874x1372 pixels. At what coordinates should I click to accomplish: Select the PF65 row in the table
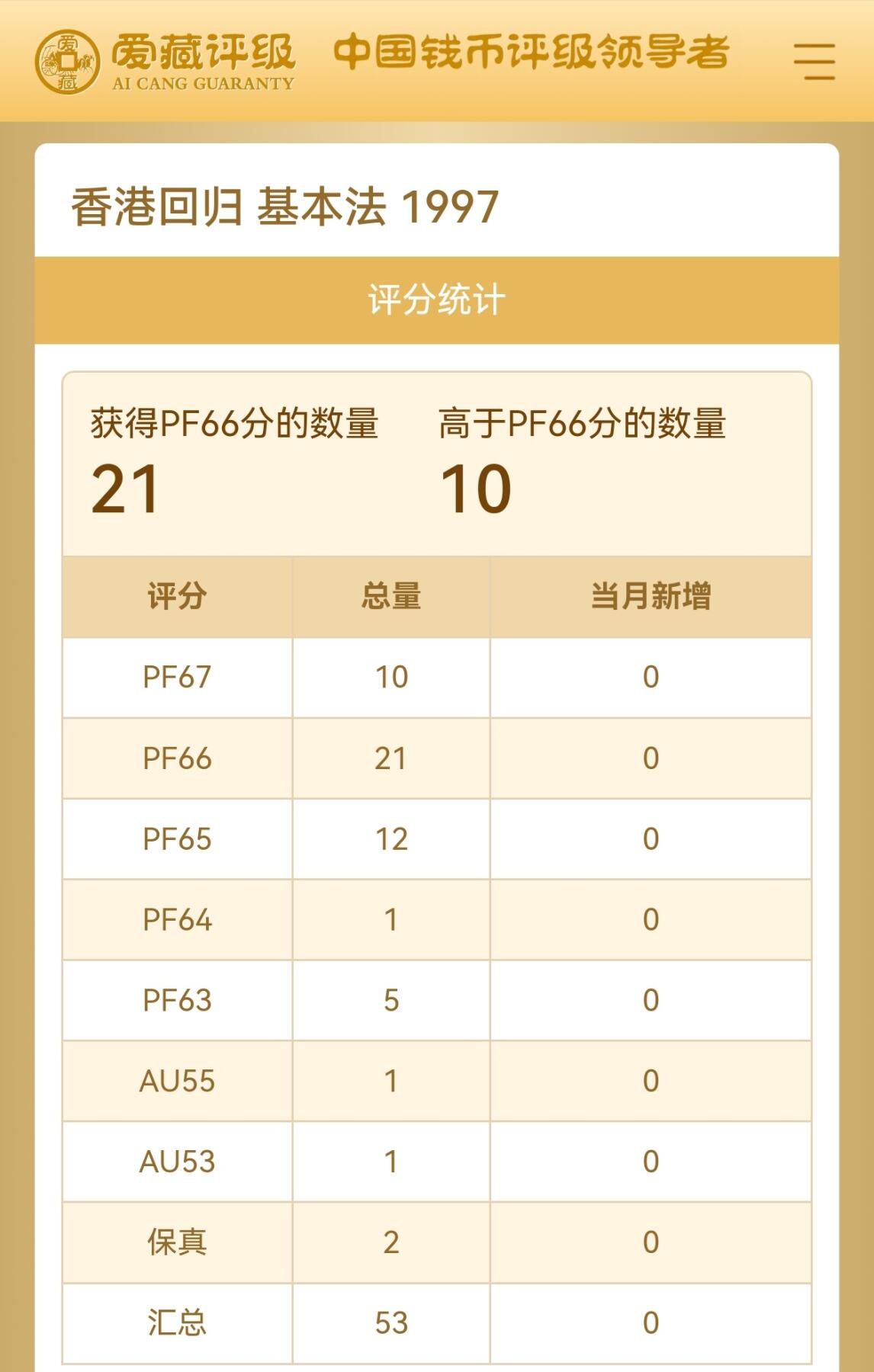(177, 839)
